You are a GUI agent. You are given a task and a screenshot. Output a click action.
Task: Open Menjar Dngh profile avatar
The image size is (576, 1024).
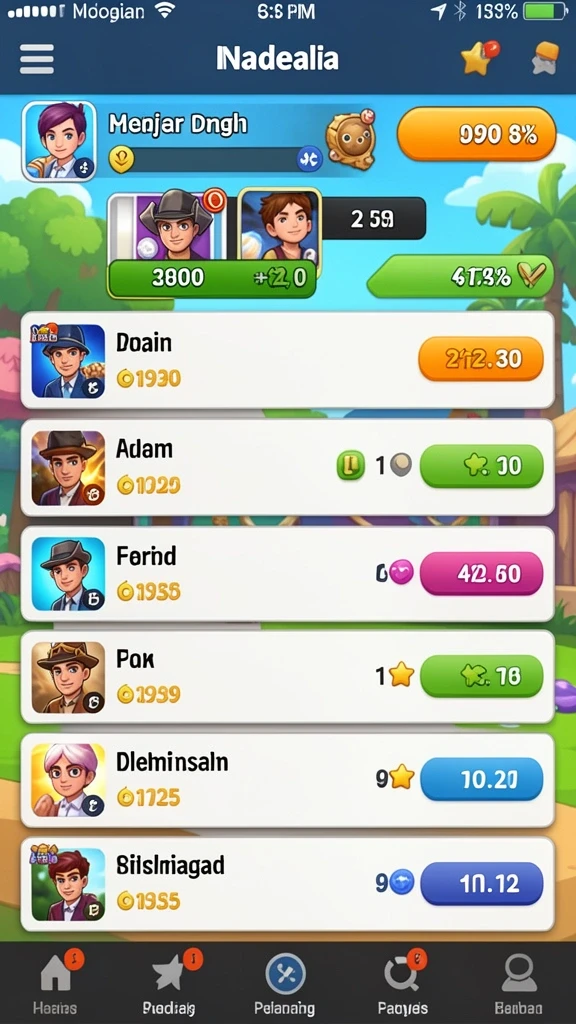click(59, 141)
